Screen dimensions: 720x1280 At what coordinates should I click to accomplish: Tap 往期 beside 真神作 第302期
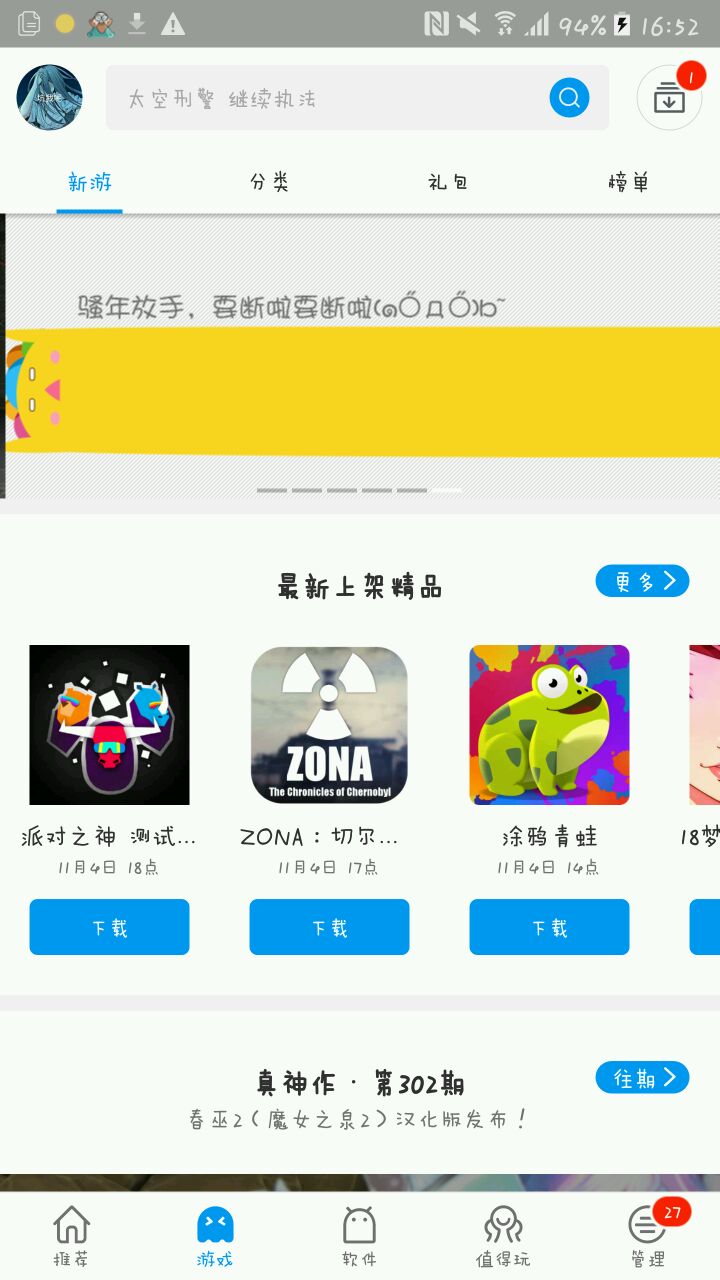click(642, 1077)
